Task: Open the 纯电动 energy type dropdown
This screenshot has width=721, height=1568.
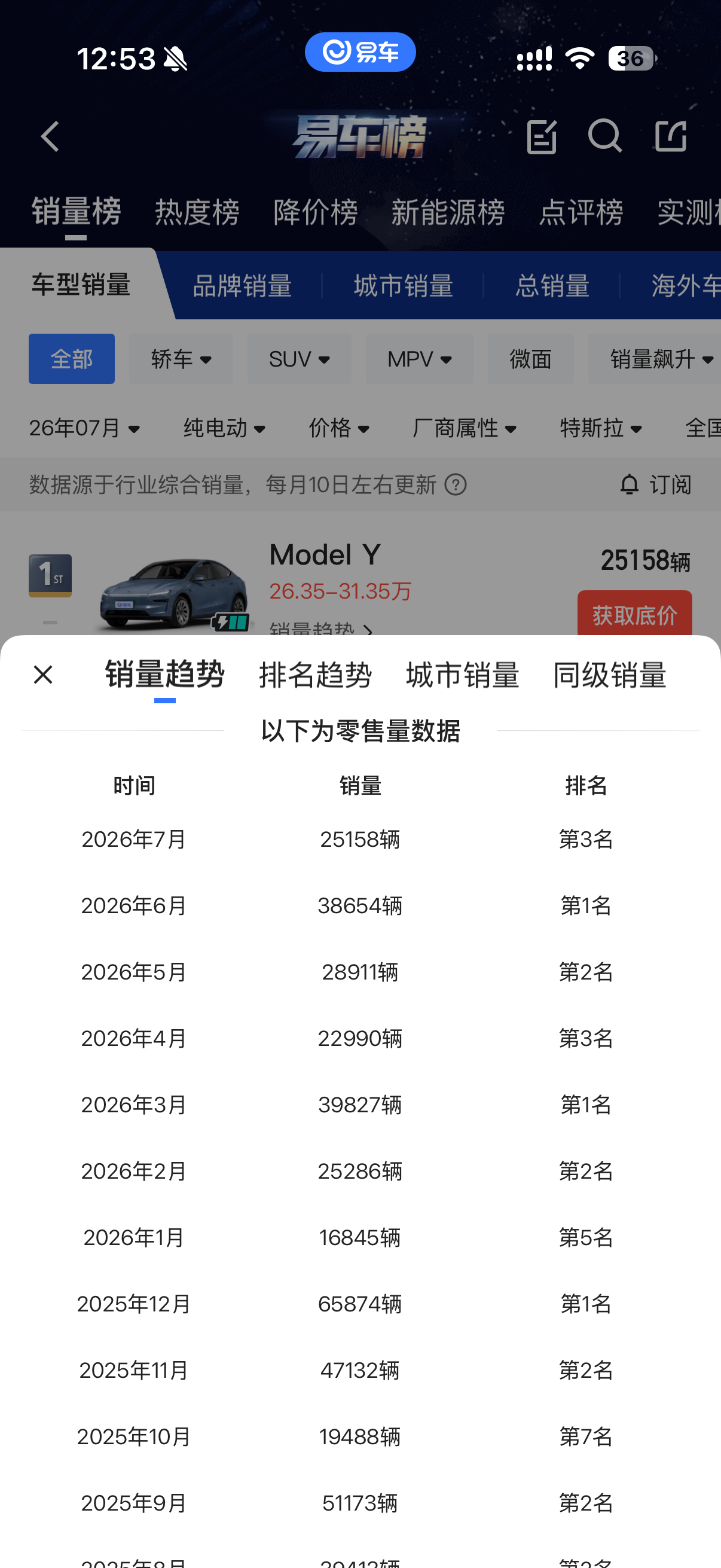Action: click(x=225, y=428)
